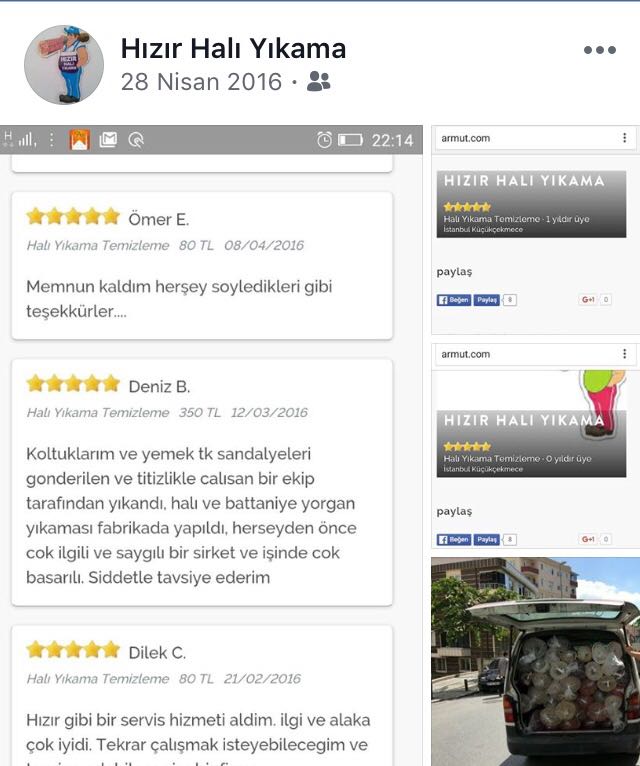640x766 pixels.
Task: Open the Hızır Halı Yıkama page name
Action: coord(233,48)
